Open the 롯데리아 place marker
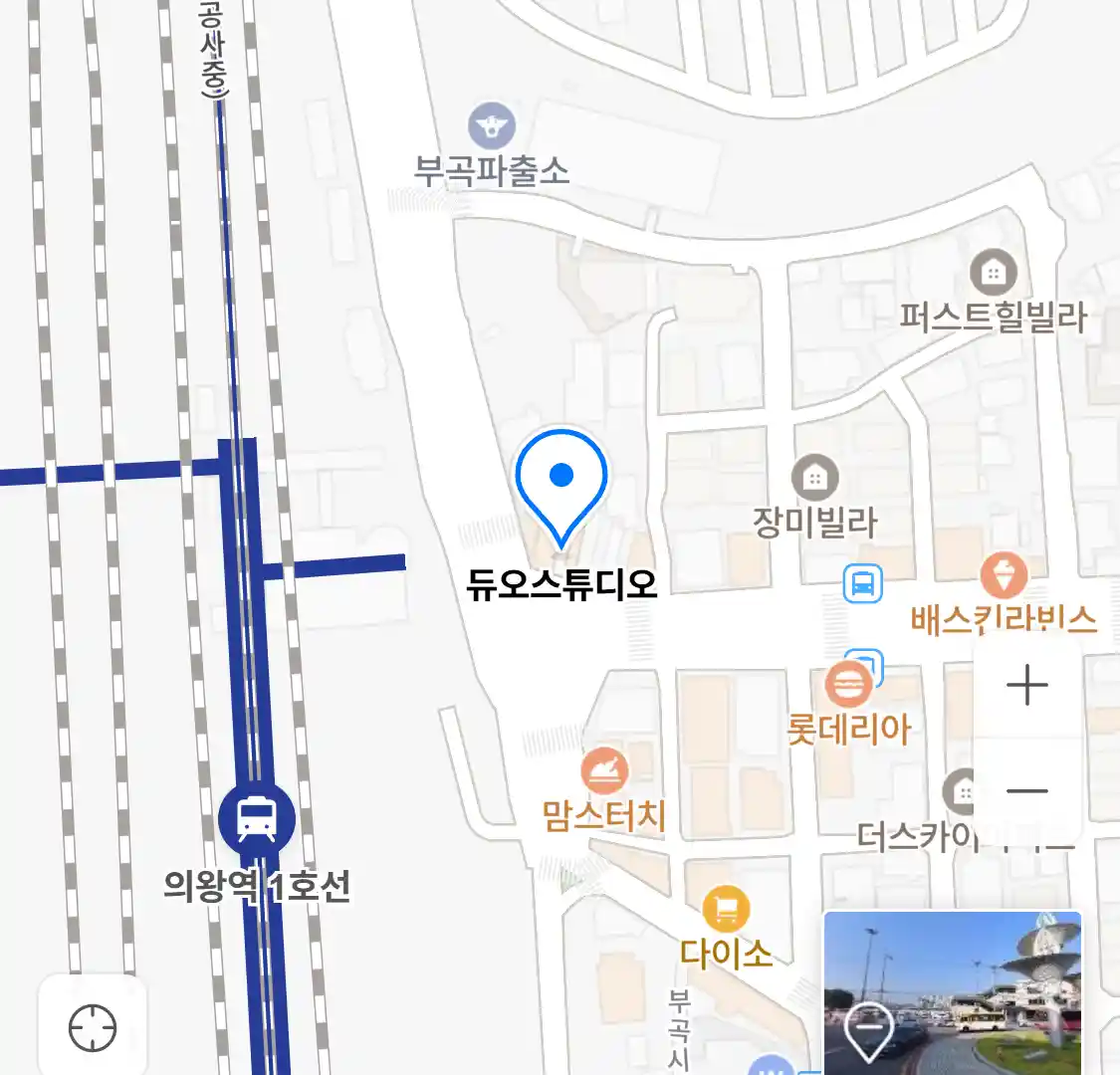The image size is (1120, 1075). click(x=848, y=685)
